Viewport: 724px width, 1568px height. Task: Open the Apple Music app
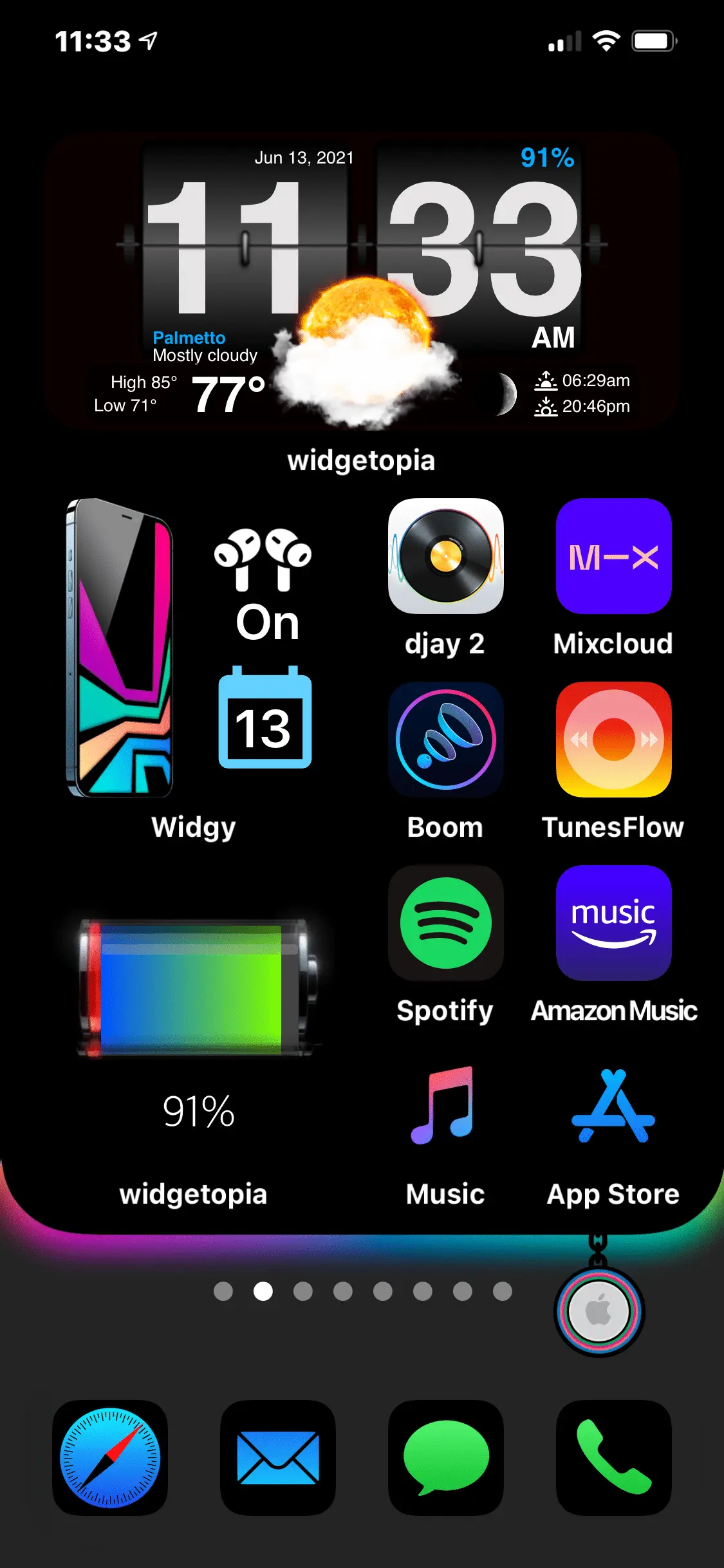coord(445,1106)
